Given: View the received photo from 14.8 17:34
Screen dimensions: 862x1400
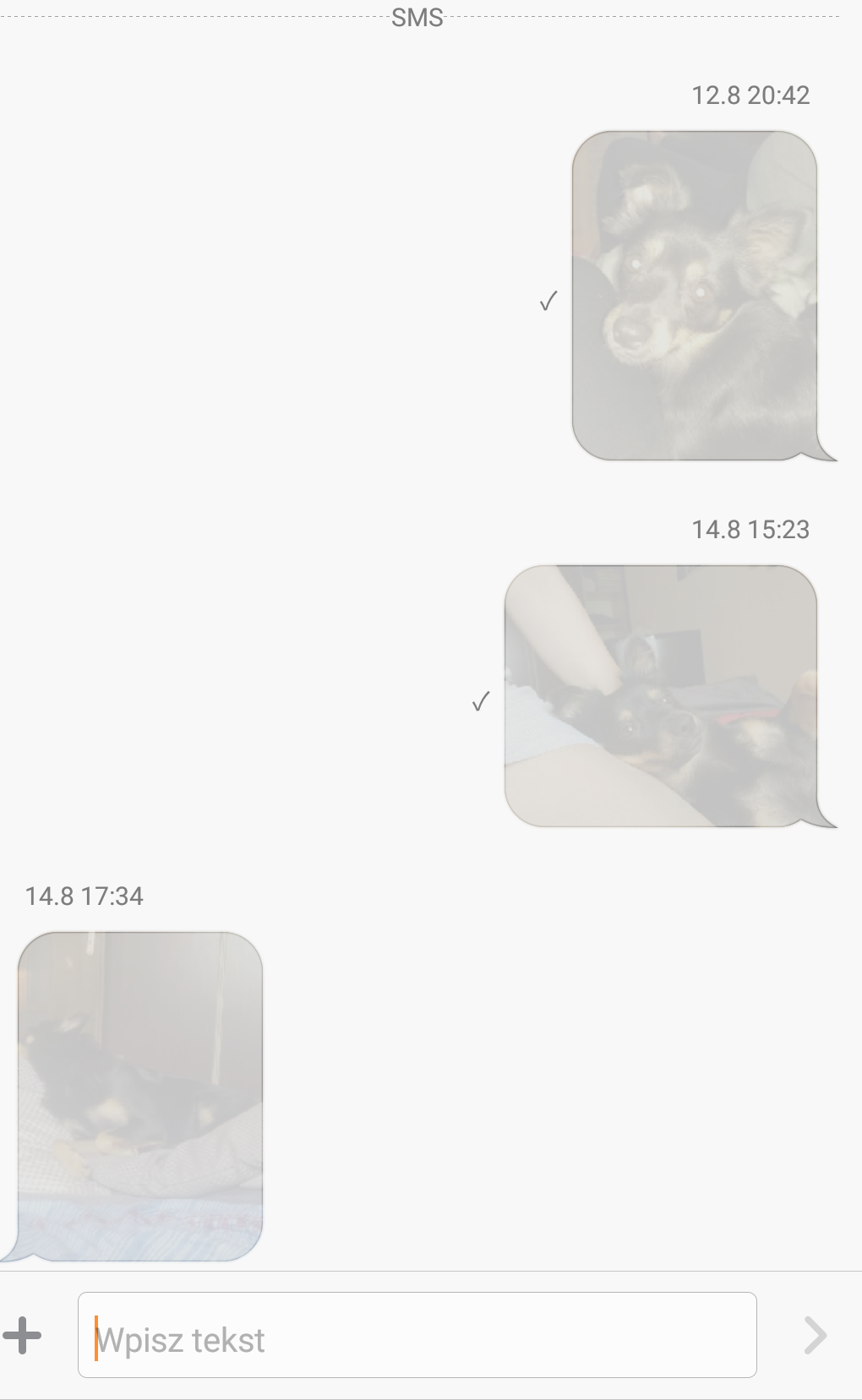Looking at the screenshot, I should pyautogui.click(x=140, y=1096).
